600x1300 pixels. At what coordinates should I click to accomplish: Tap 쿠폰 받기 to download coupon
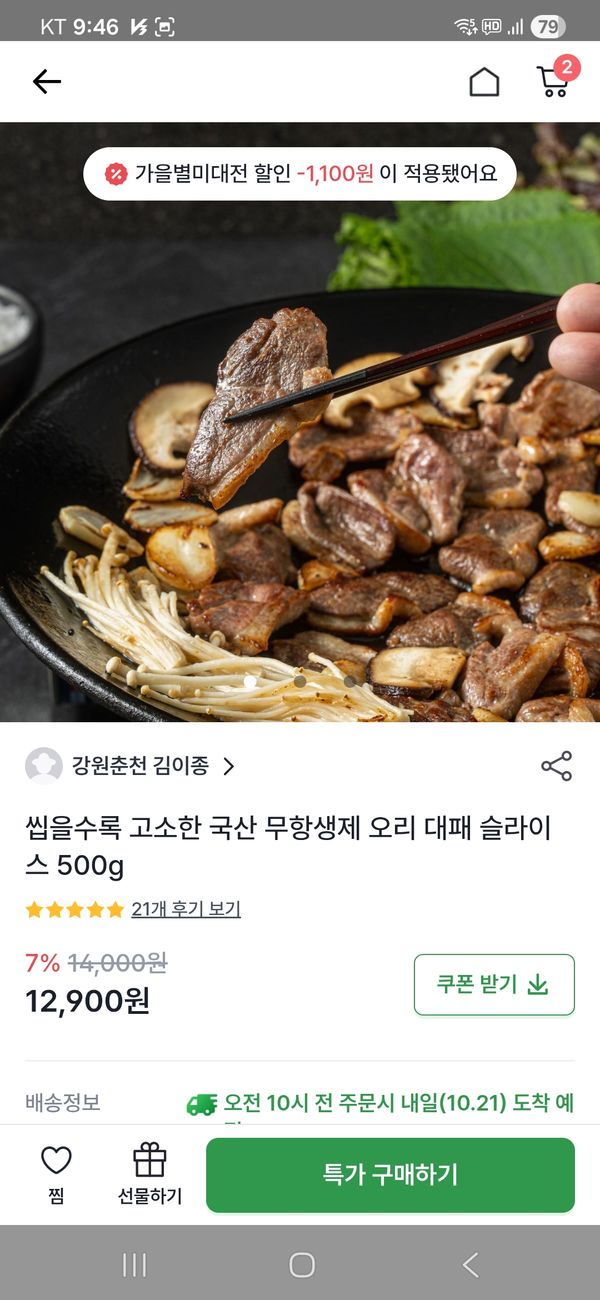click(494, 984)
